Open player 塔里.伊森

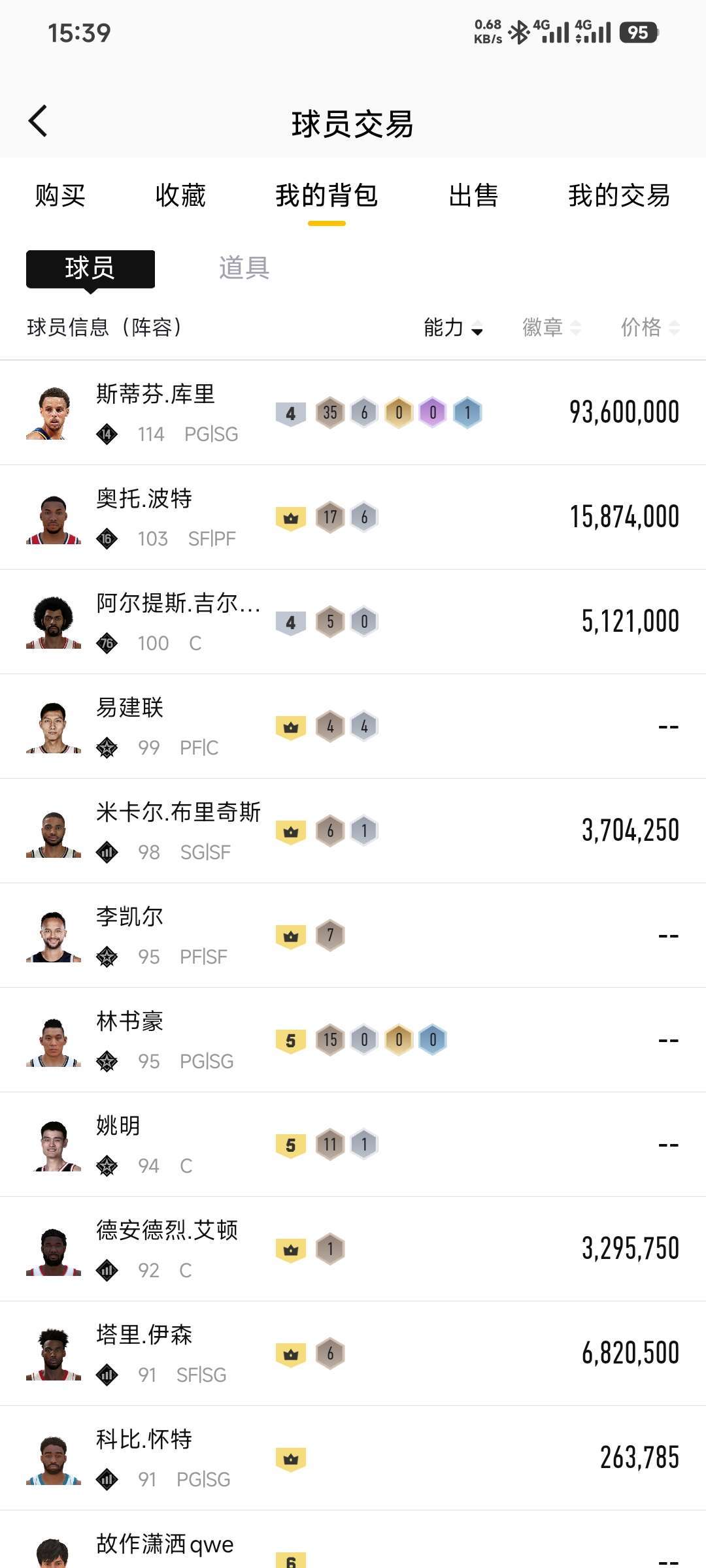coord(353,1354)
